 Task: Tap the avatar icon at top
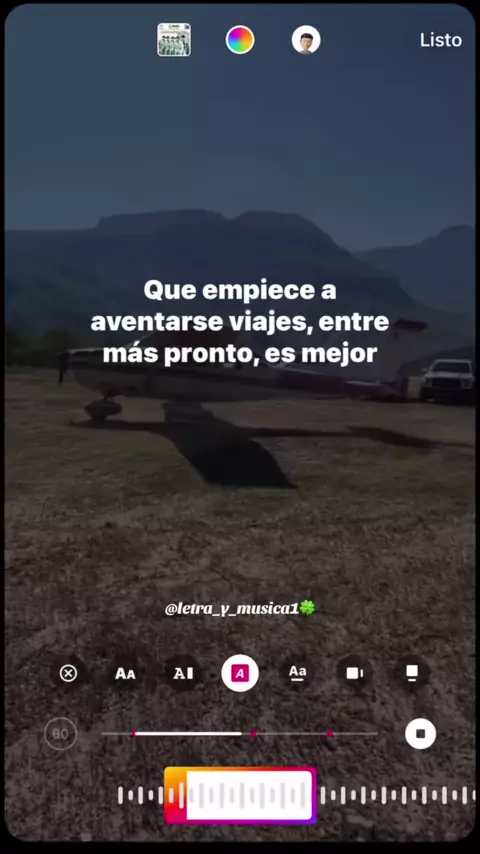pyautogui.click(x=306, y=40)
